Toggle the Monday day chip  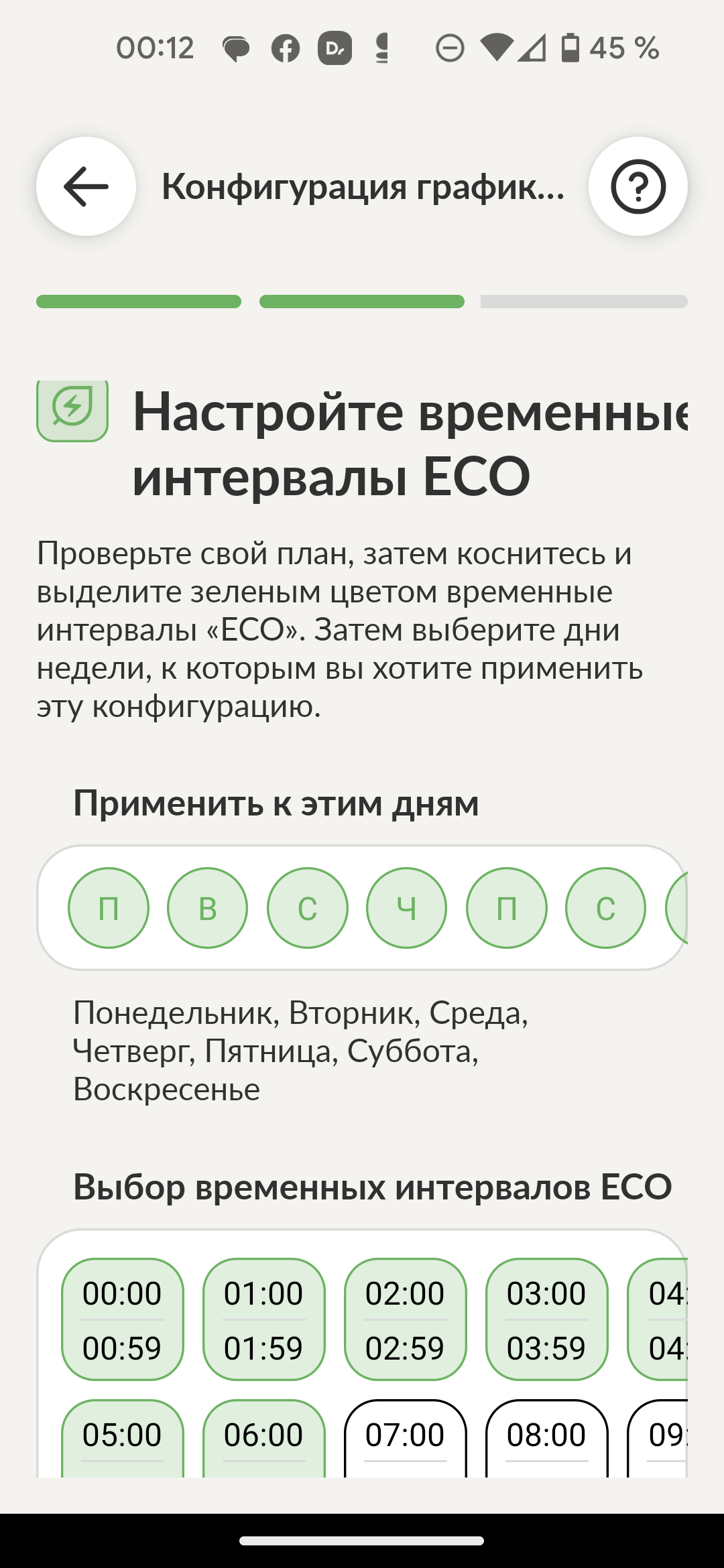pyautogui.click(x=109, y=908)
